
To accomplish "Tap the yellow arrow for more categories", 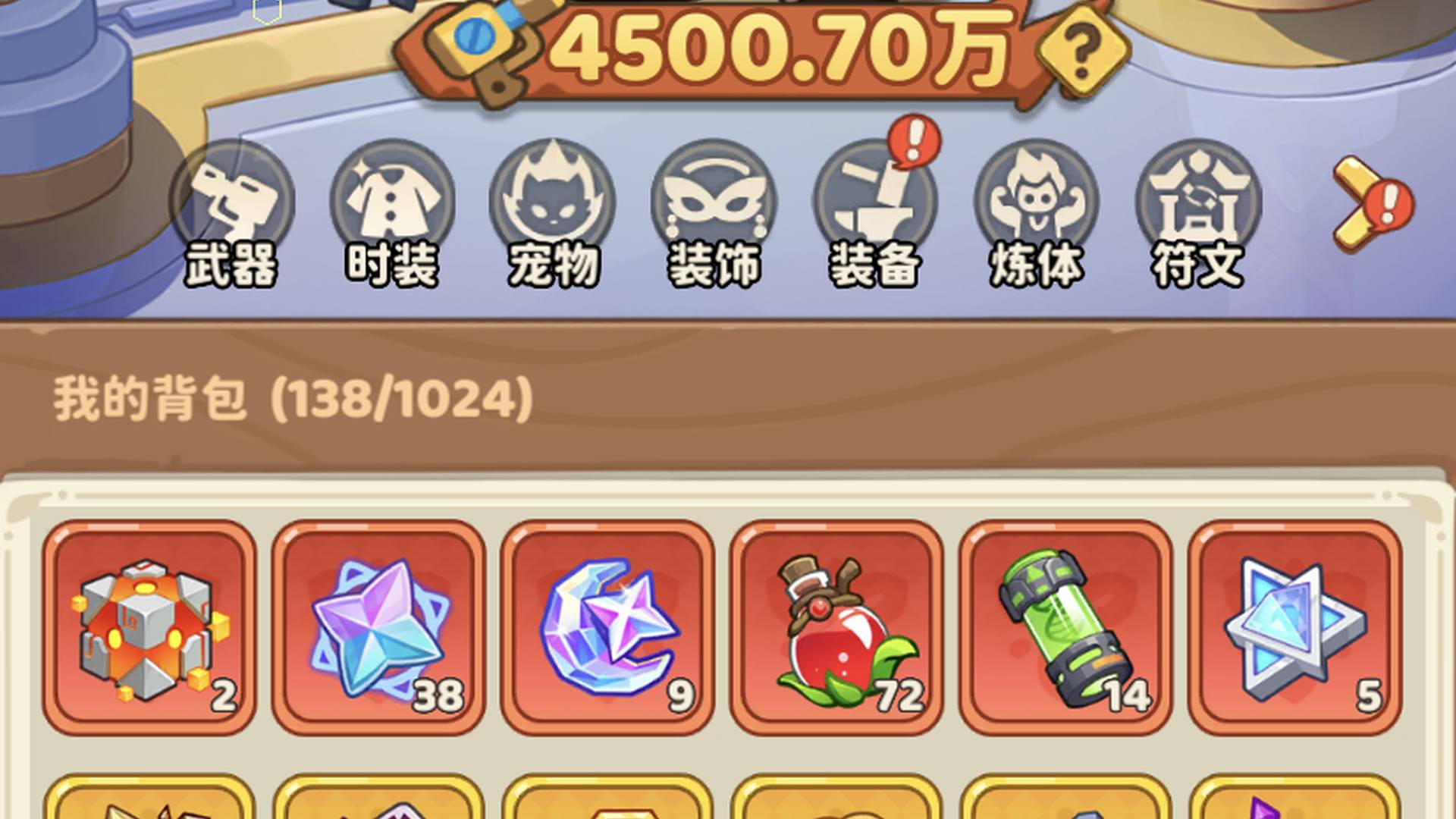I will 1361,205.
